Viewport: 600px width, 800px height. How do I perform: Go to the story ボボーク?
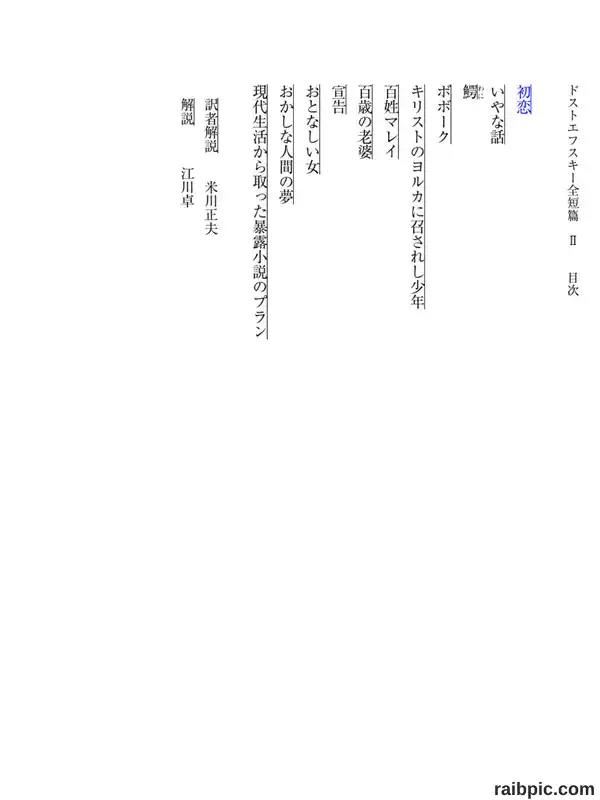tap(444, 115)
